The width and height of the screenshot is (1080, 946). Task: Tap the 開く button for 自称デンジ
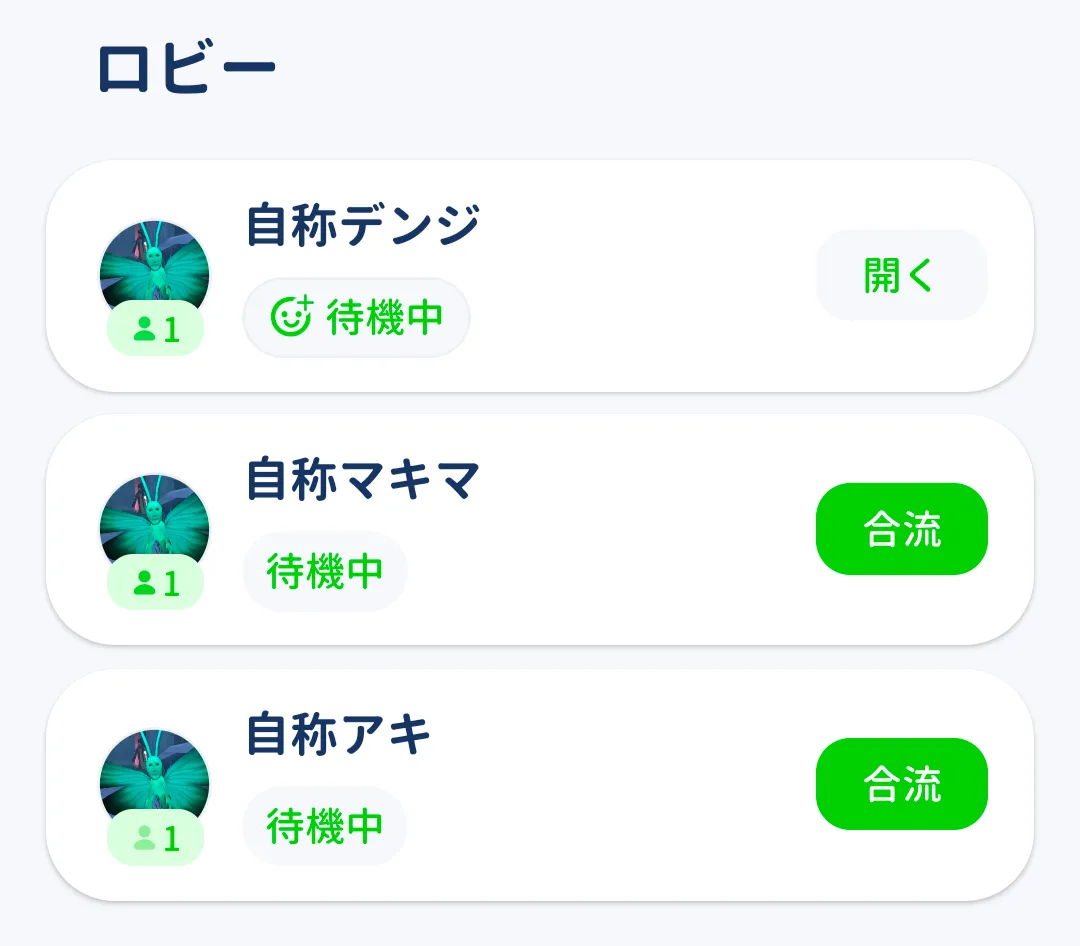tap(901, 275)
